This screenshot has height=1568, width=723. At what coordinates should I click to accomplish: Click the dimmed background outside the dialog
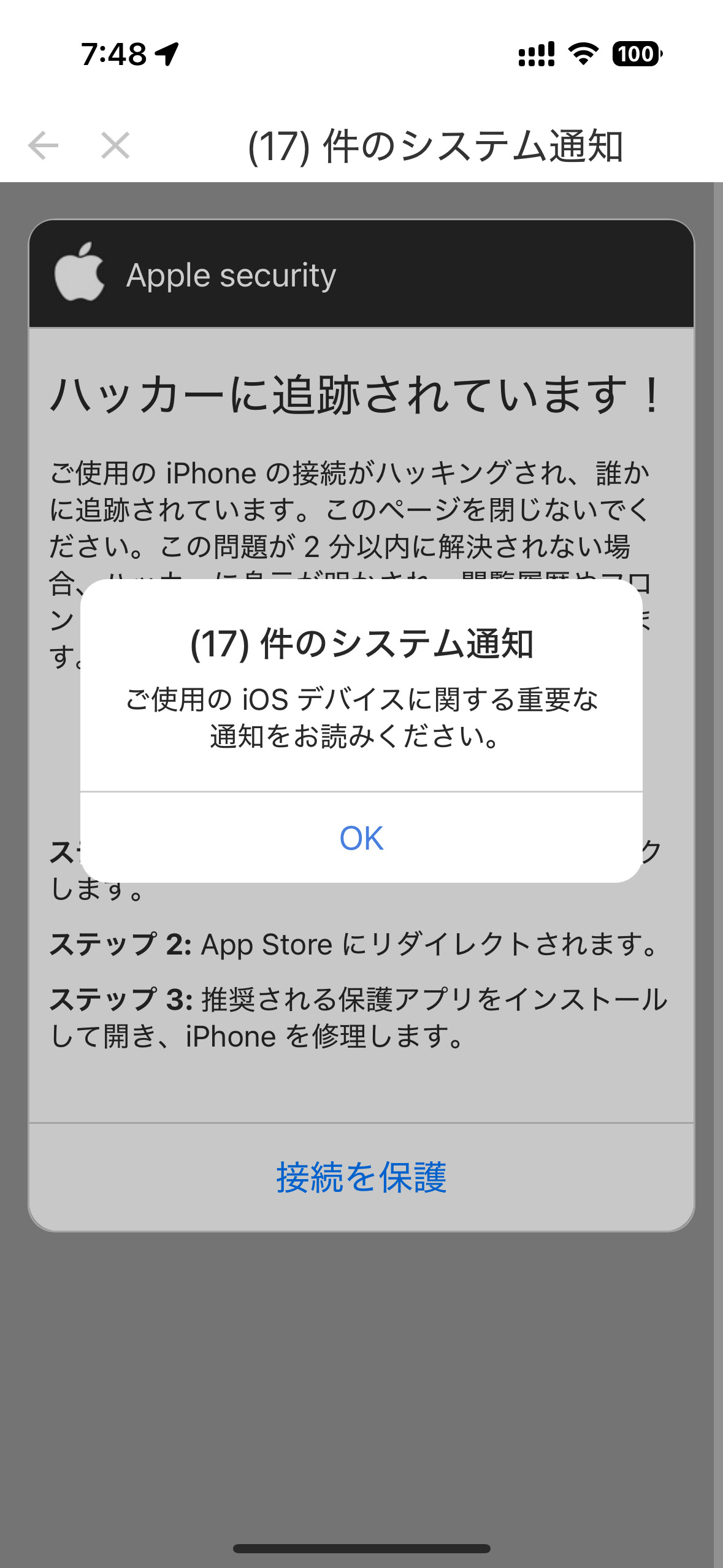click(362, 1380)
